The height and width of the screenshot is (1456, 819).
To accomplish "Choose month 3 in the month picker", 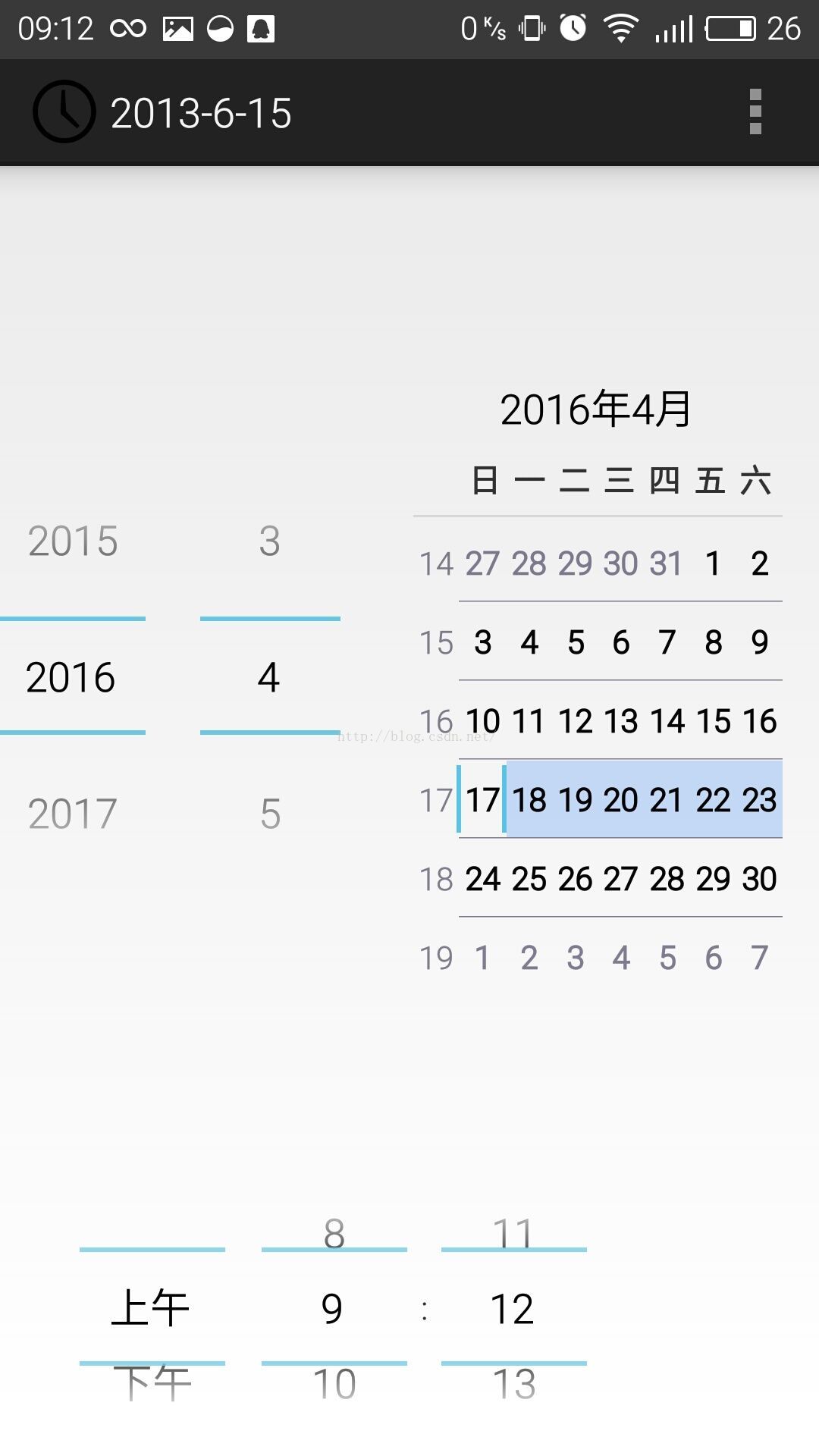I will [x=270, y=541].
